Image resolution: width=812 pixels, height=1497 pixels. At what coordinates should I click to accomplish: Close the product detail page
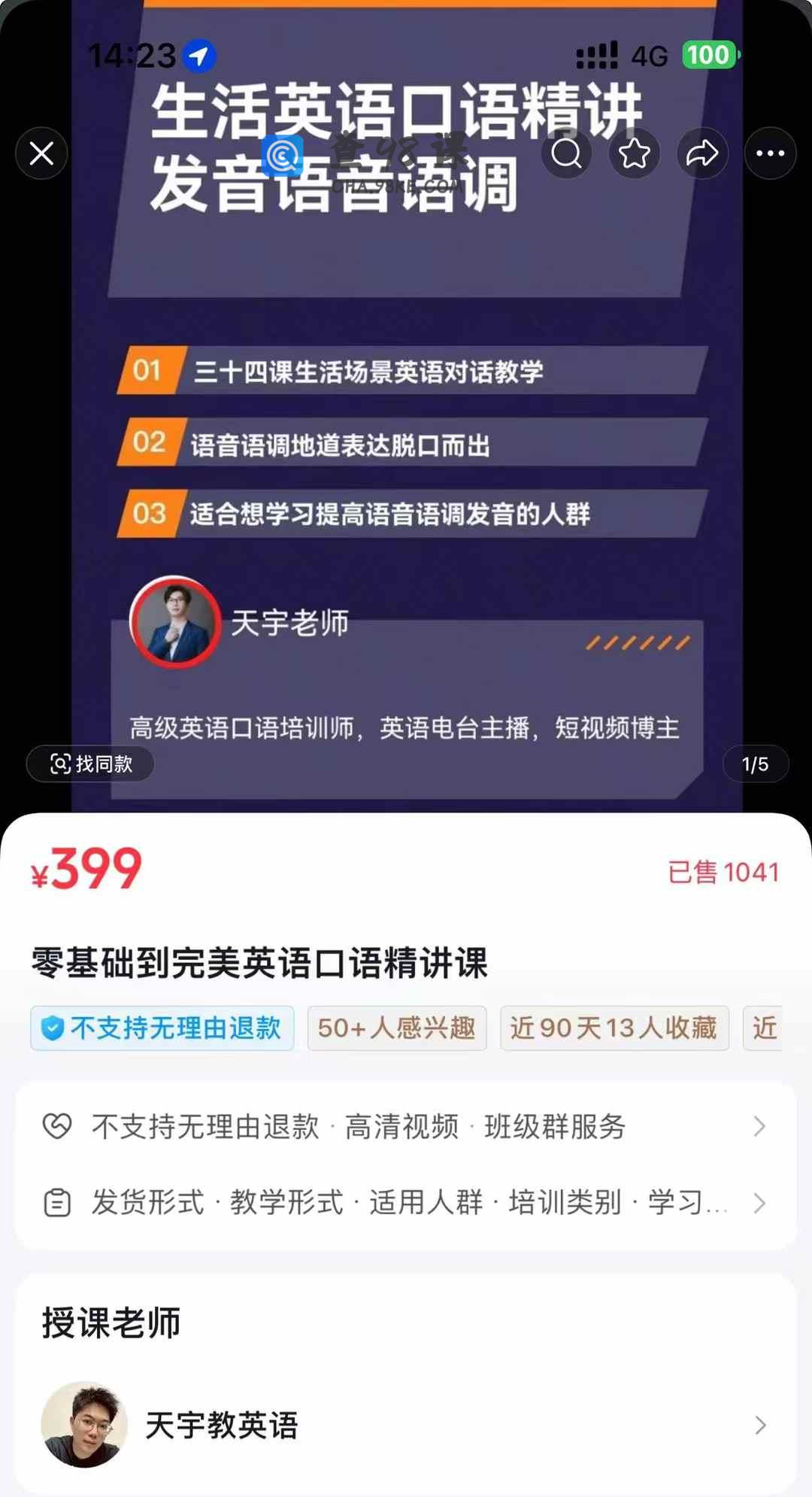41,153
